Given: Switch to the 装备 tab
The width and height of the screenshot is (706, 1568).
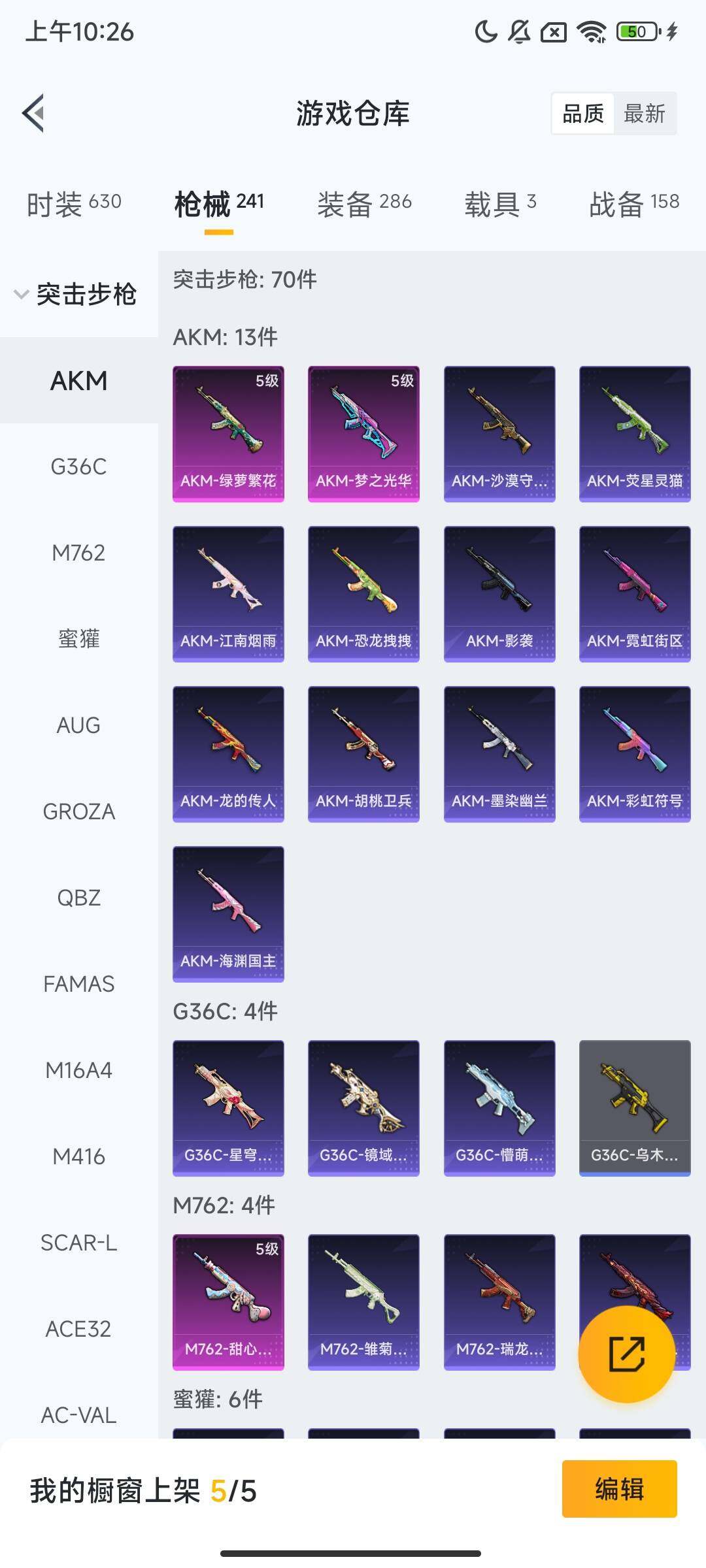Looking at the screenshot, I should click(x=364, y=203).
